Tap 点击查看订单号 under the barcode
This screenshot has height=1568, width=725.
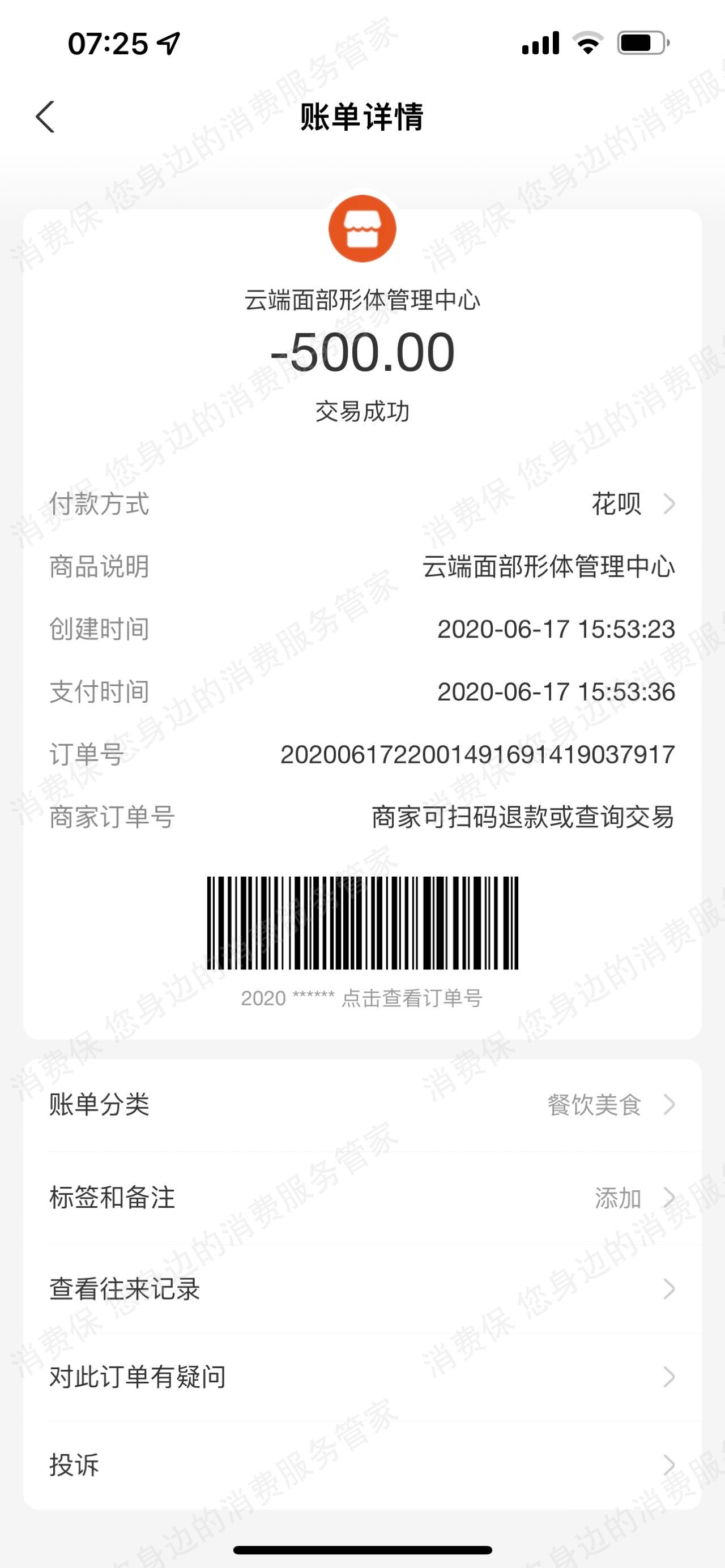412,998
